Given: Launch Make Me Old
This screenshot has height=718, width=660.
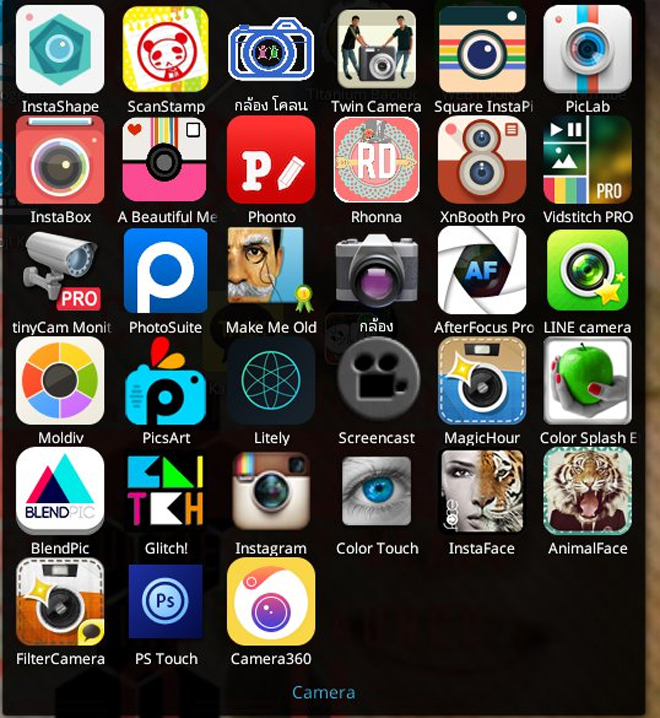Looking at the screenshot, I should 271,270.
